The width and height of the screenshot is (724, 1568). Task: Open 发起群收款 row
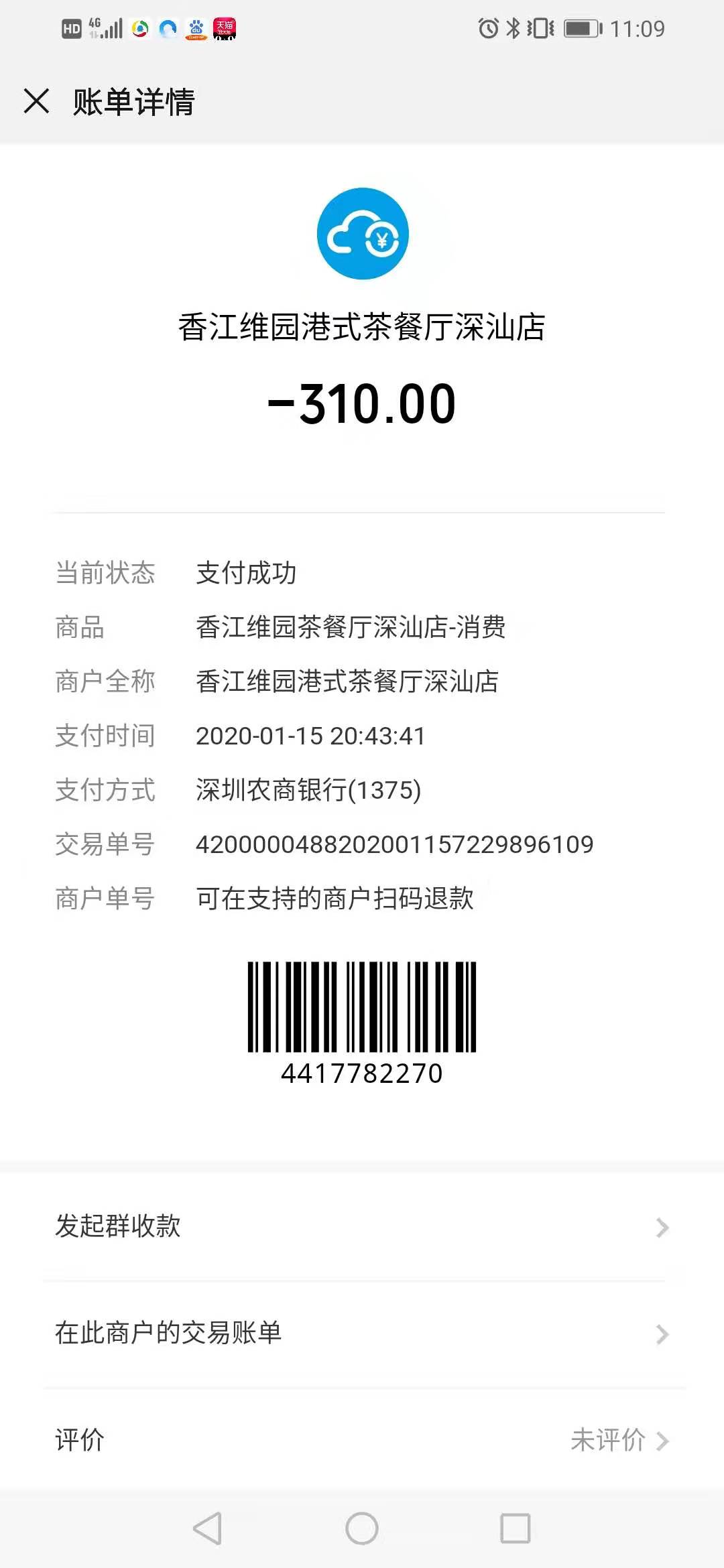point(362,1227)
